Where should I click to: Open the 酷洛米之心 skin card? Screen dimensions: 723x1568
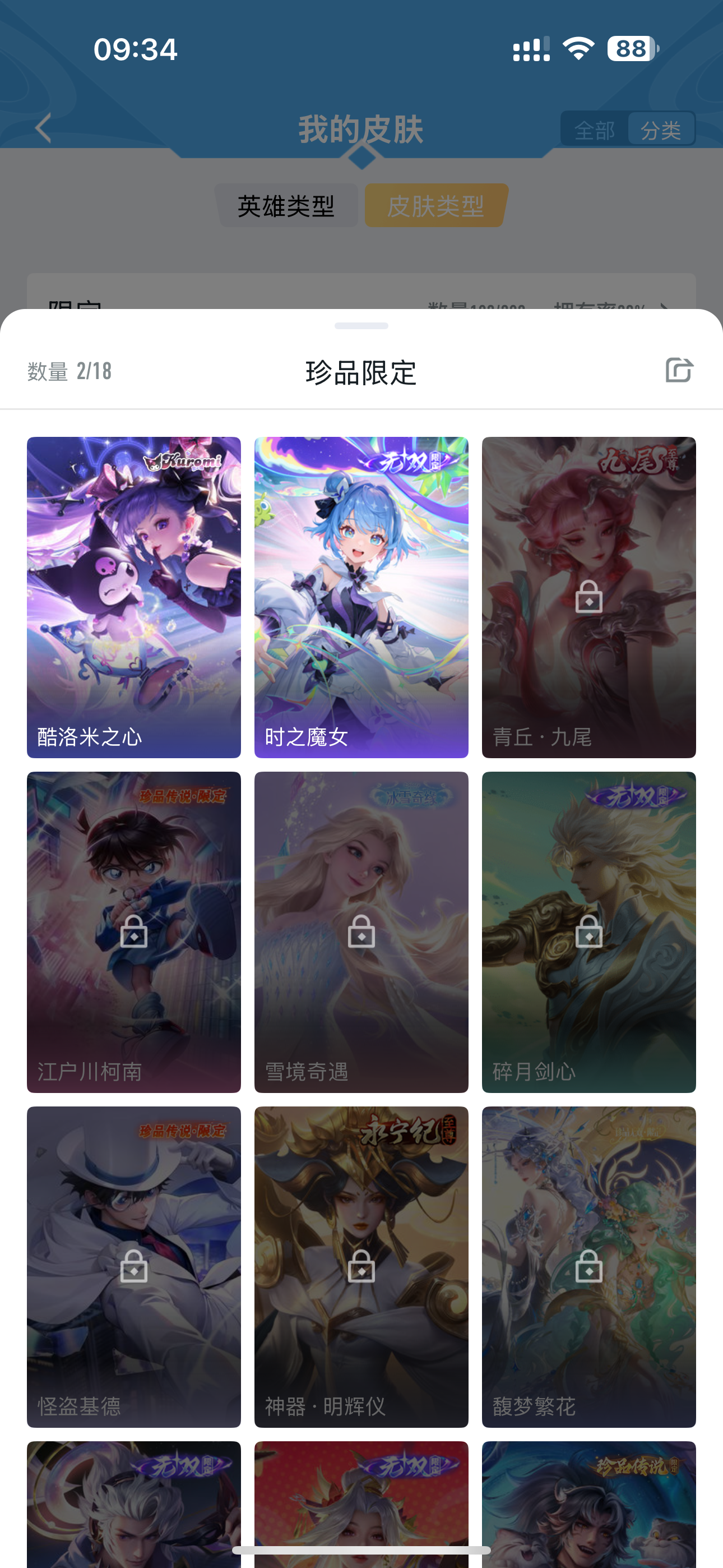[133, 597]
